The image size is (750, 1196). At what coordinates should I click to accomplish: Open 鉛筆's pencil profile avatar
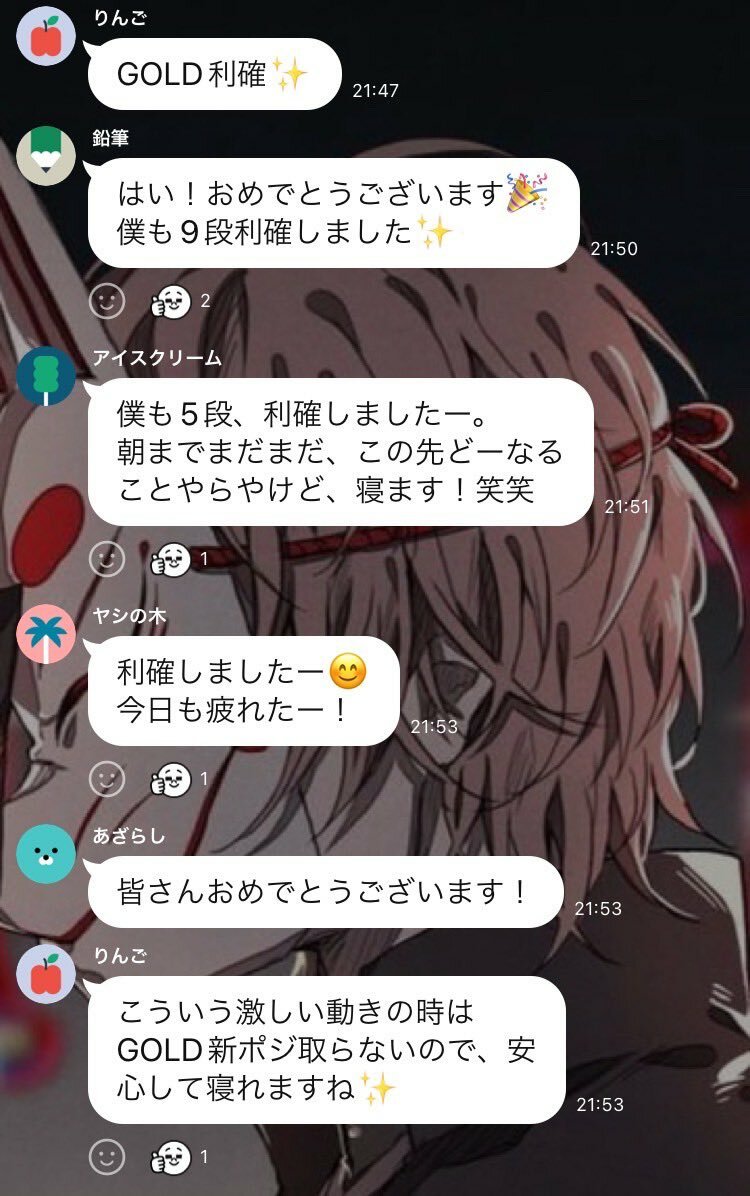coord(46,155)
